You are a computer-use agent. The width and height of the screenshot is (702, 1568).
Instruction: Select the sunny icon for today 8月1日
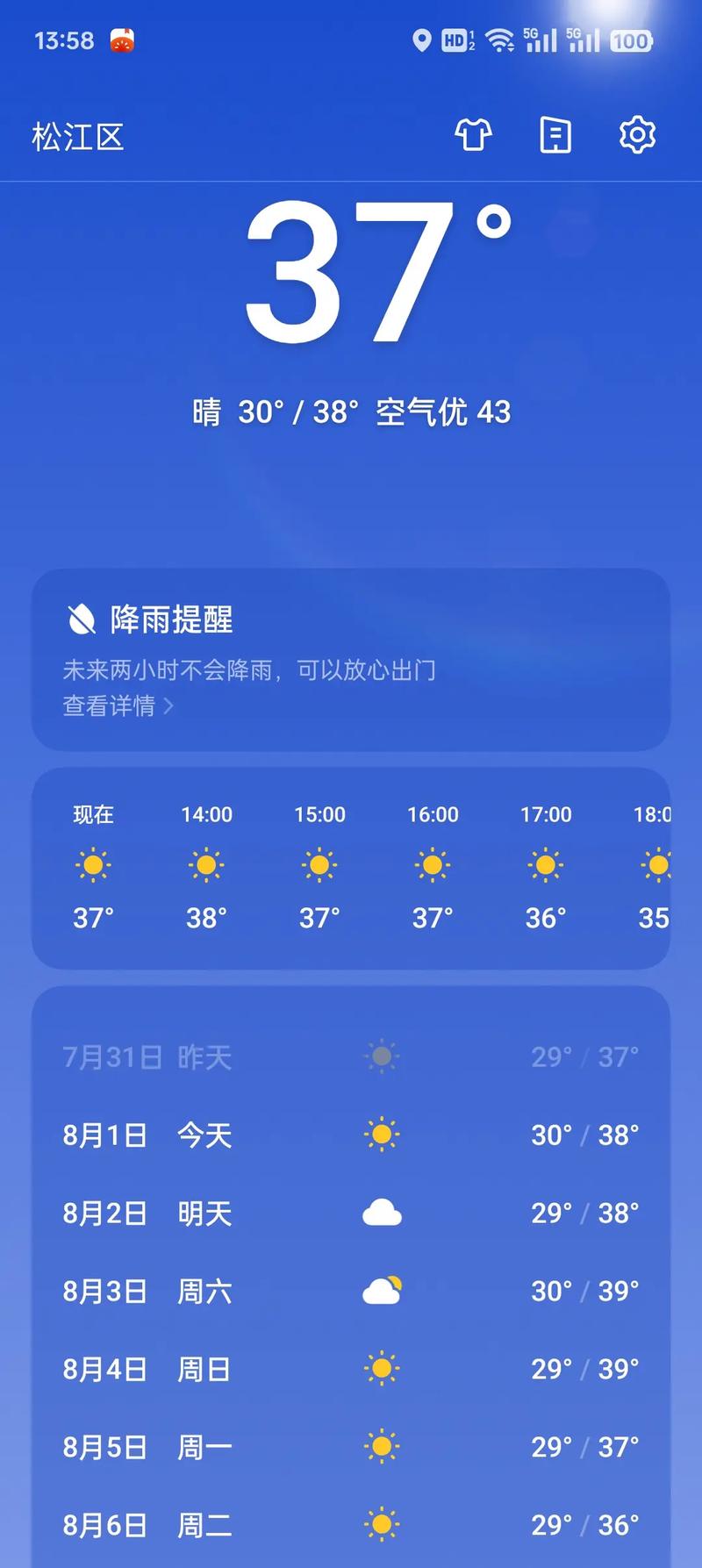click(x=381, y=1135)
